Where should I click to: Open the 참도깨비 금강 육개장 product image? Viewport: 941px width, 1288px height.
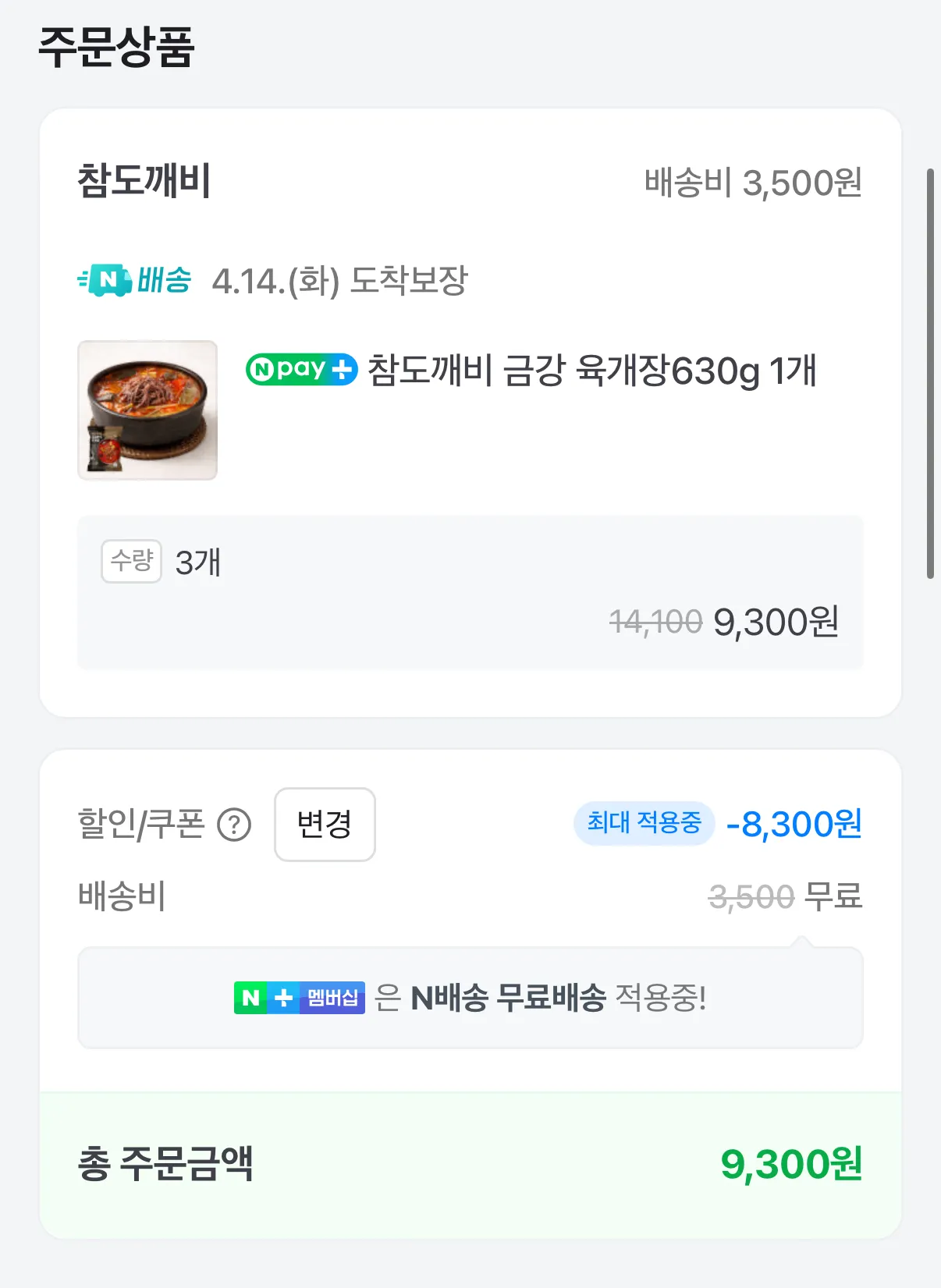click(x=147, y=410)
